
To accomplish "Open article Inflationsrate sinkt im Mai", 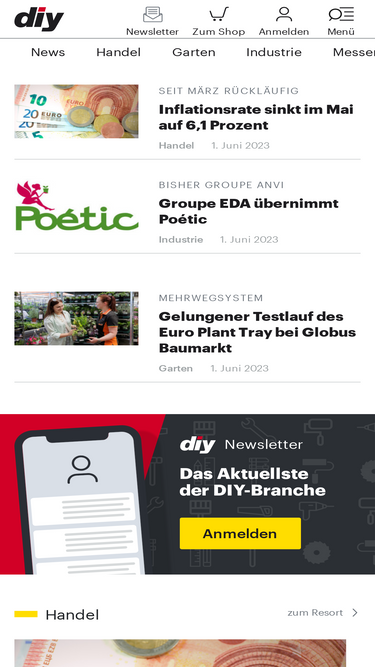I will 256,117.
